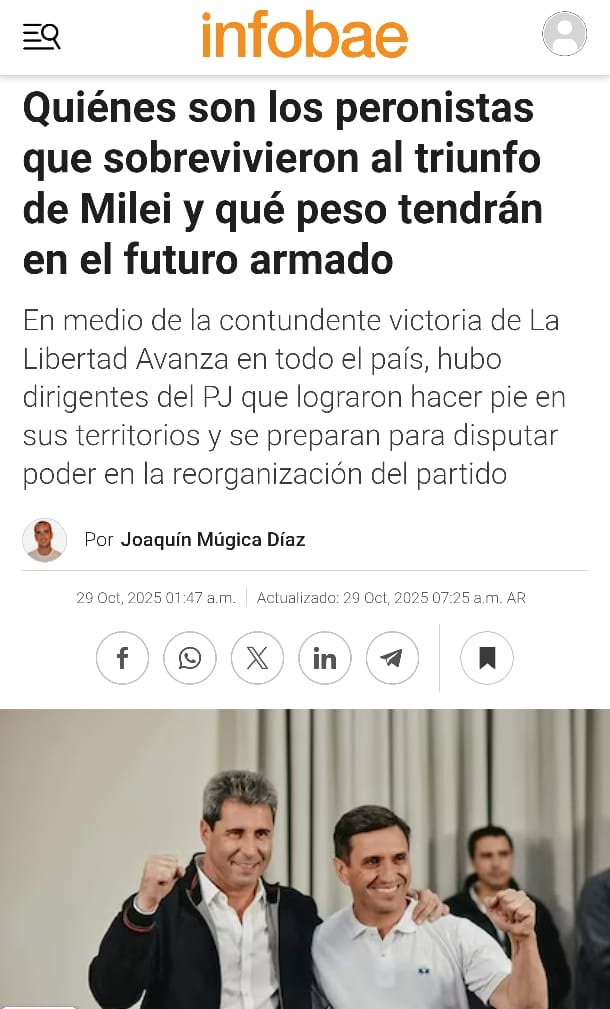
Task: Go to the infobae homepage
Action: pyautogui.click(x=304, y=36)
